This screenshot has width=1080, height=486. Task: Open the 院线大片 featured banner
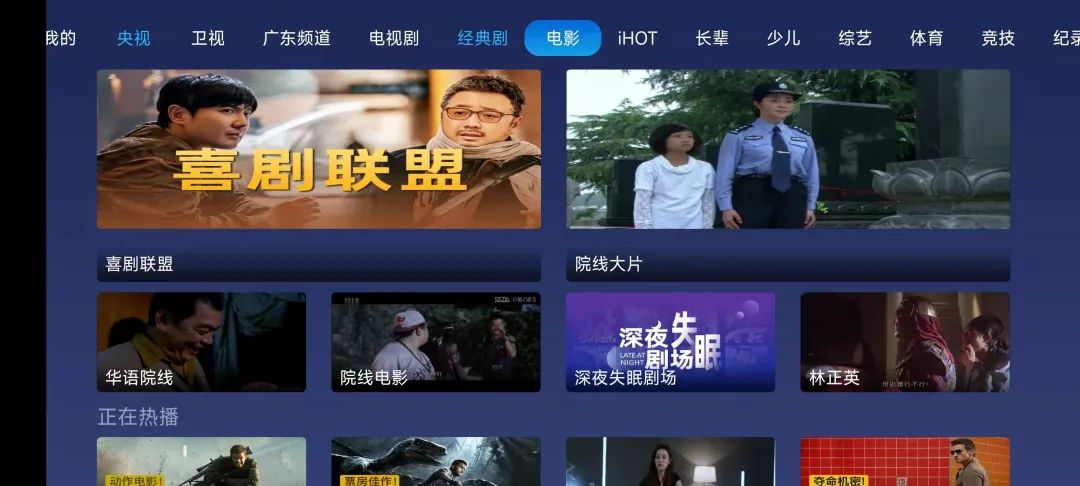[788, 149]
